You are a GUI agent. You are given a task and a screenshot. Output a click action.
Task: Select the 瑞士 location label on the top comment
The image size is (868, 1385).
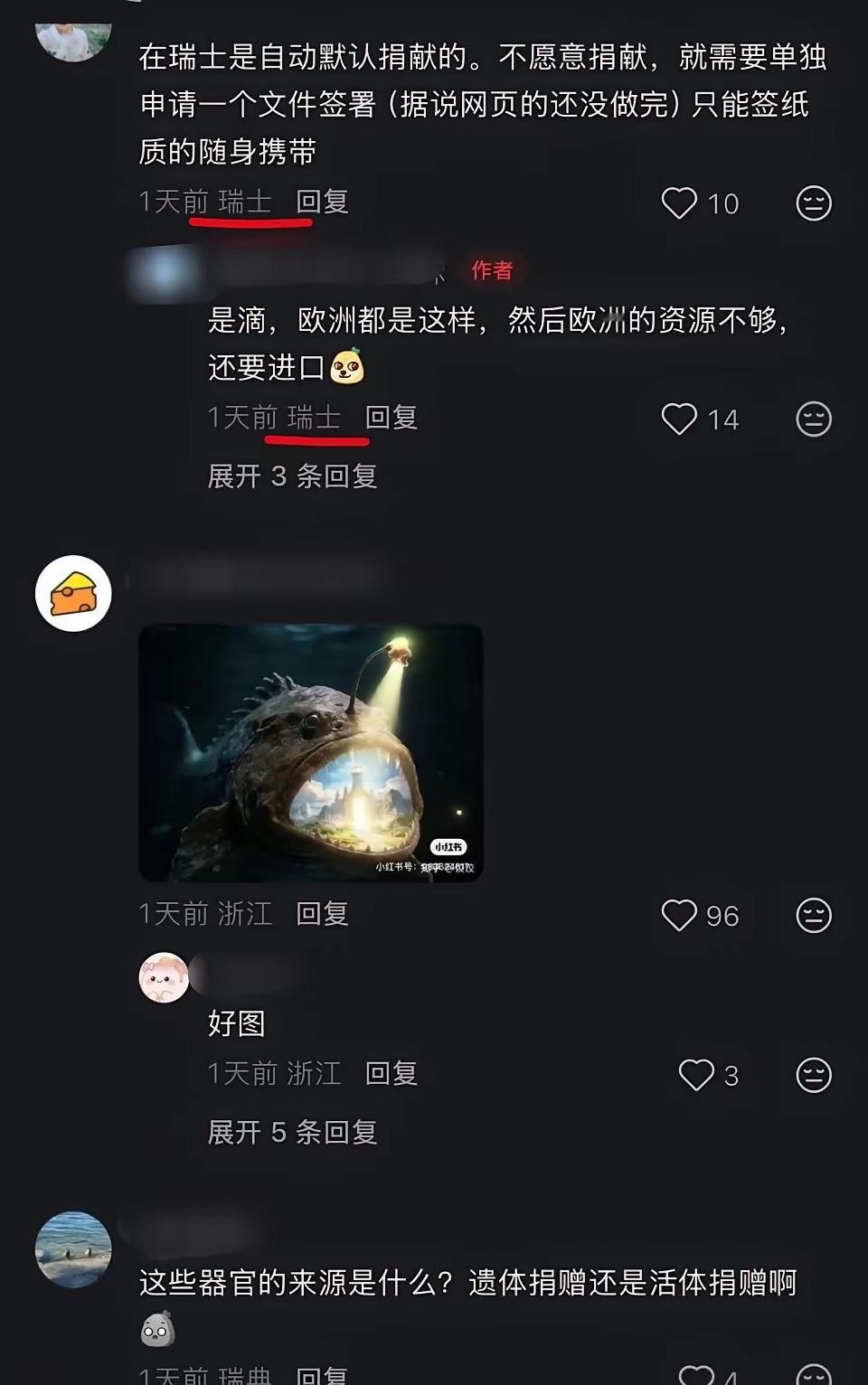coord(244,203)
